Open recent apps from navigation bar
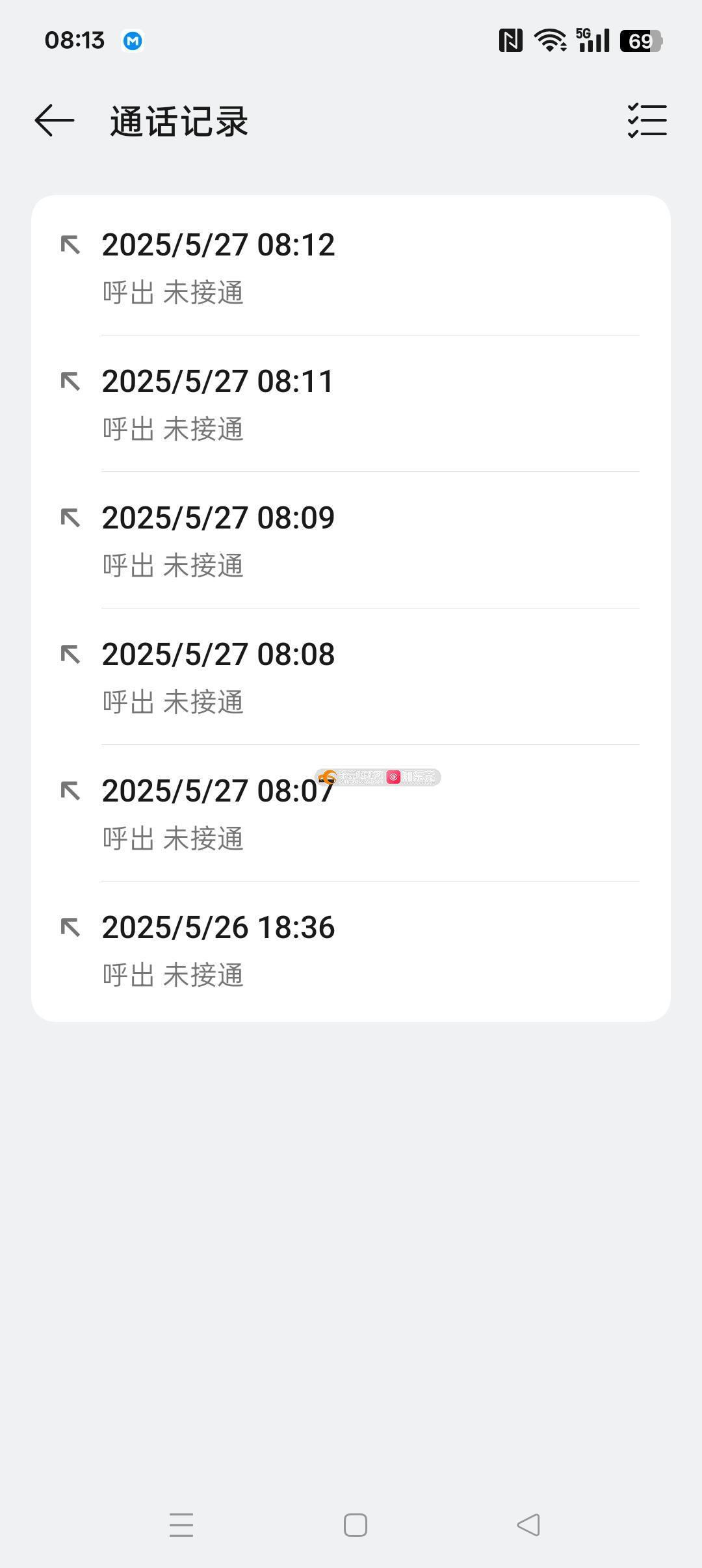The image size is (702, 1568). point(181,1525)
